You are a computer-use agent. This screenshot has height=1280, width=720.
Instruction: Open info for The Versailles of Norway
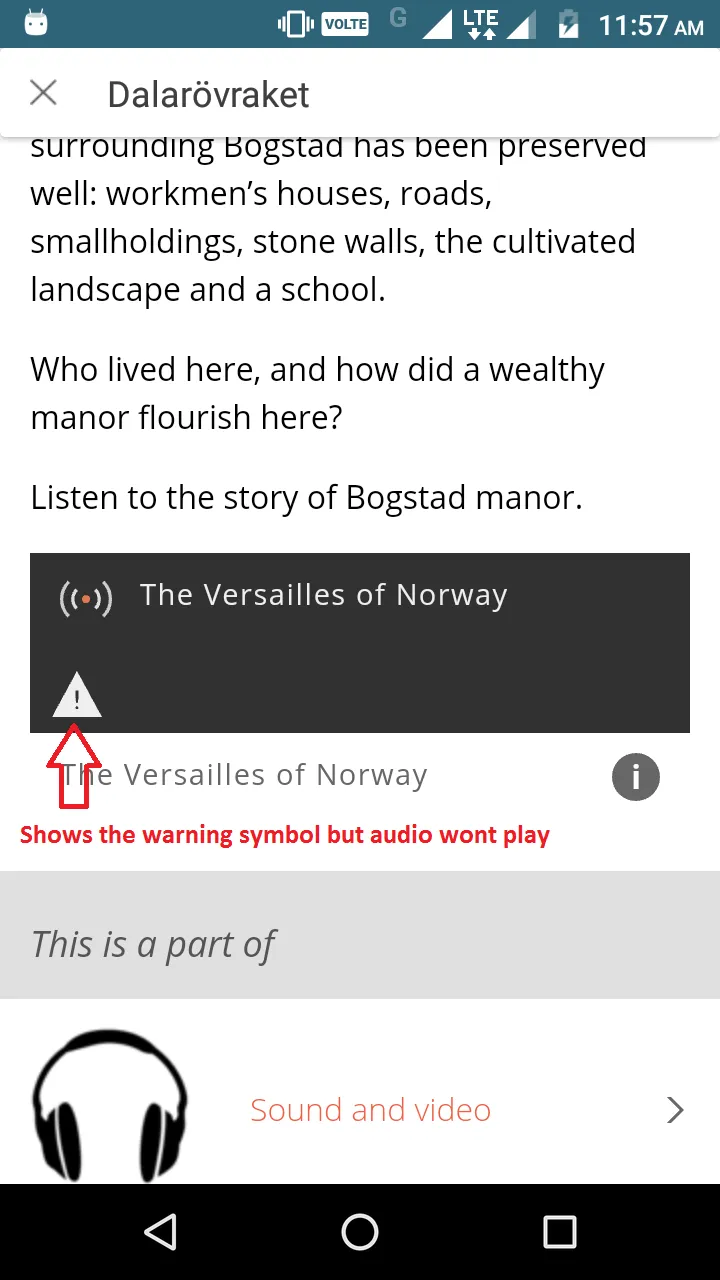(636, 776)
